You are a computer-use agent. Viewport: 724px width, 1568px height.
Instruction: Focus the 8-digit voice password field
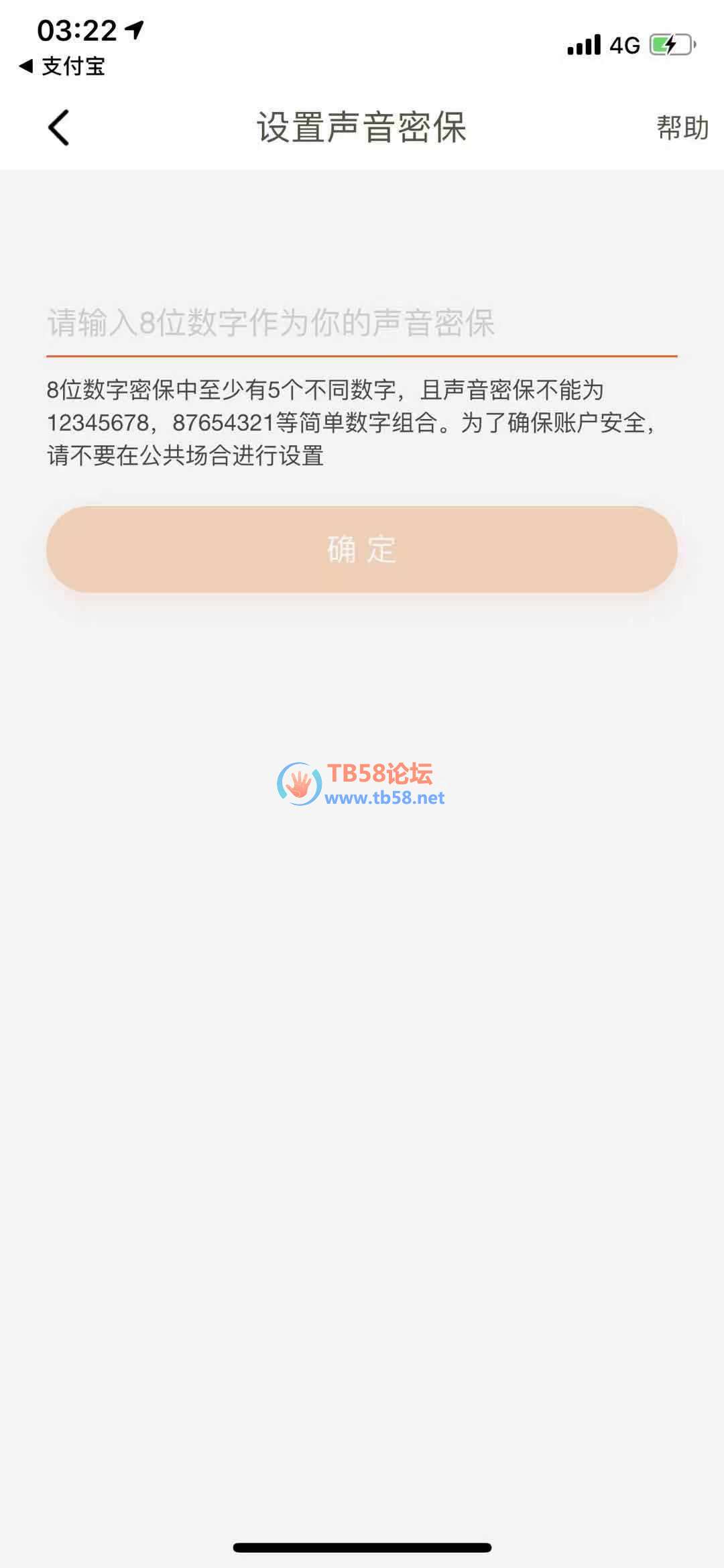click(x=361, y=323)
